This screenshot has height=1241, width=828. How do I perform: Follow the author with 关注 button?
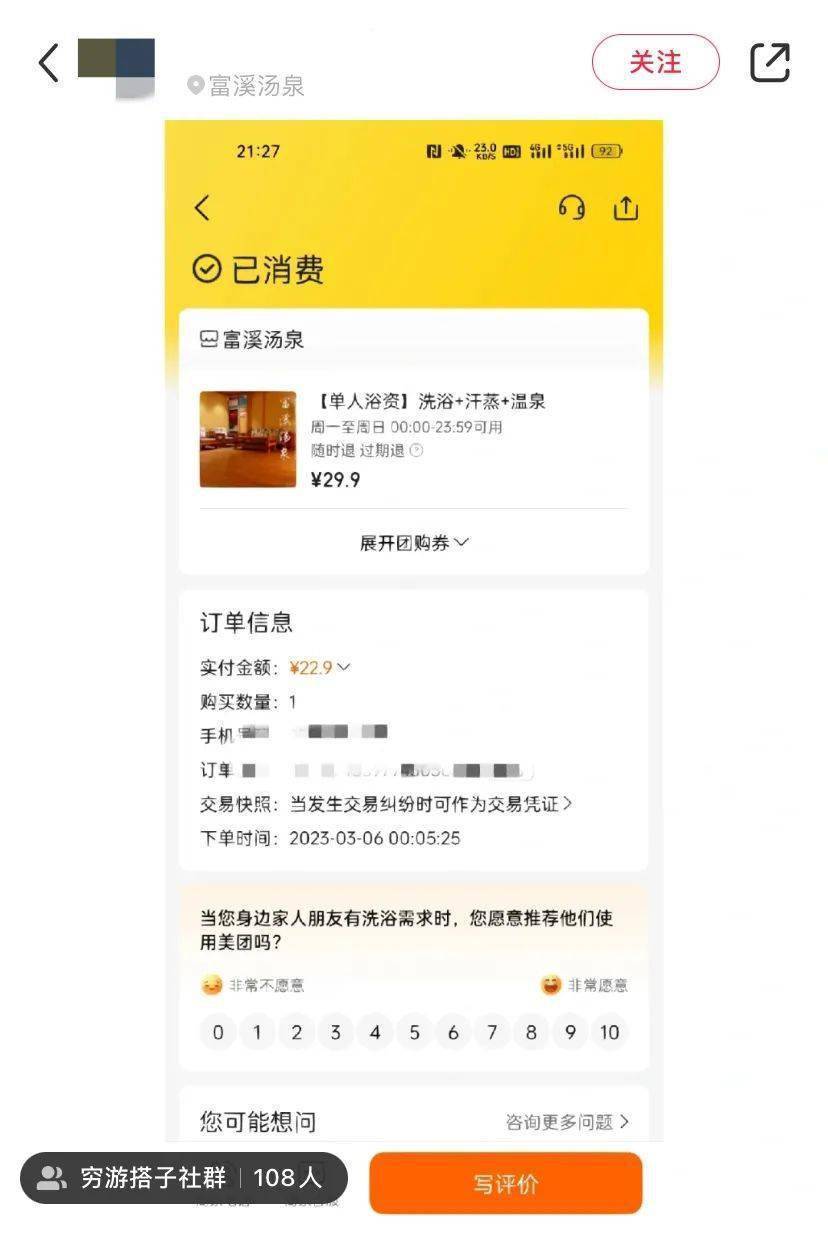coord(655,62)
